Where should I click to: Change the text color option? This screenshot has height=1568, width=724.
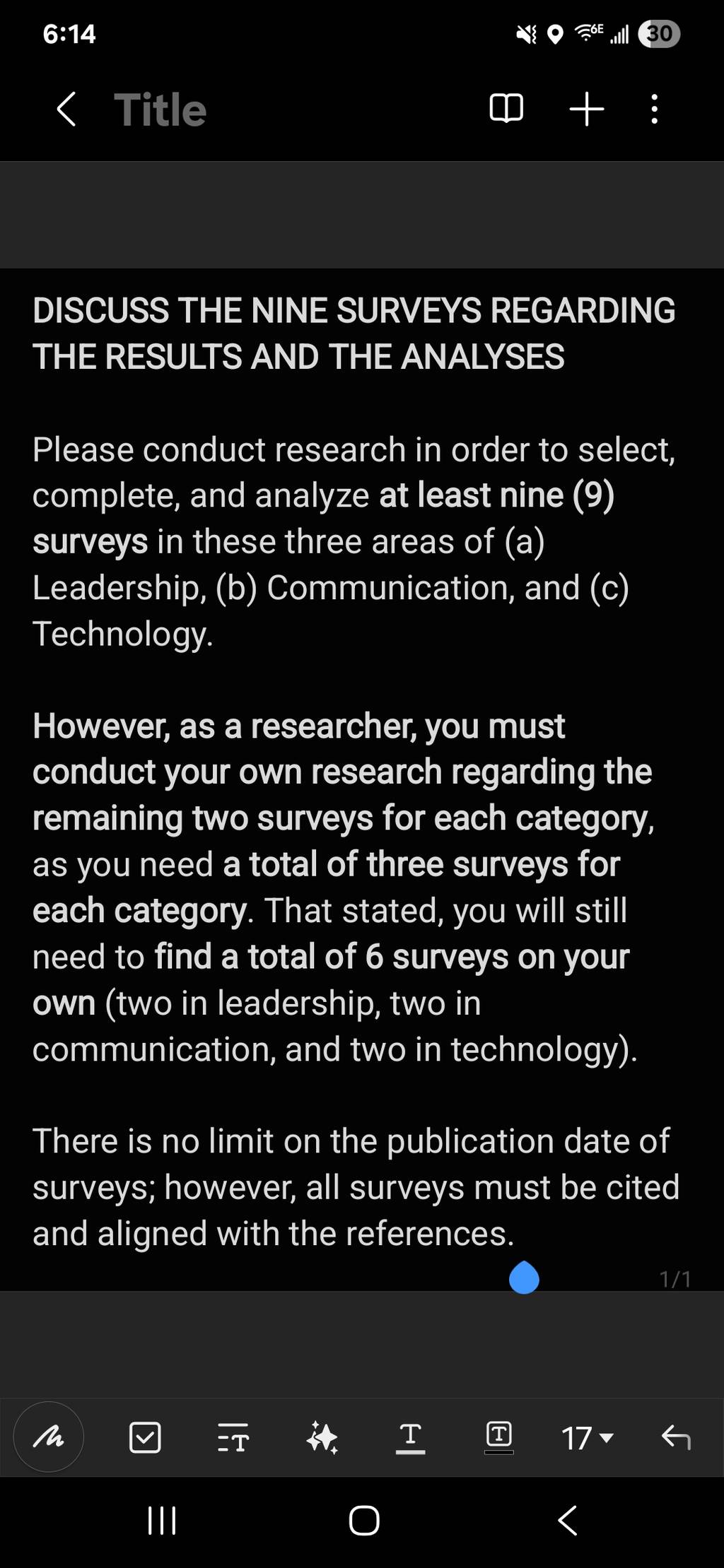tap(410, 1437)
